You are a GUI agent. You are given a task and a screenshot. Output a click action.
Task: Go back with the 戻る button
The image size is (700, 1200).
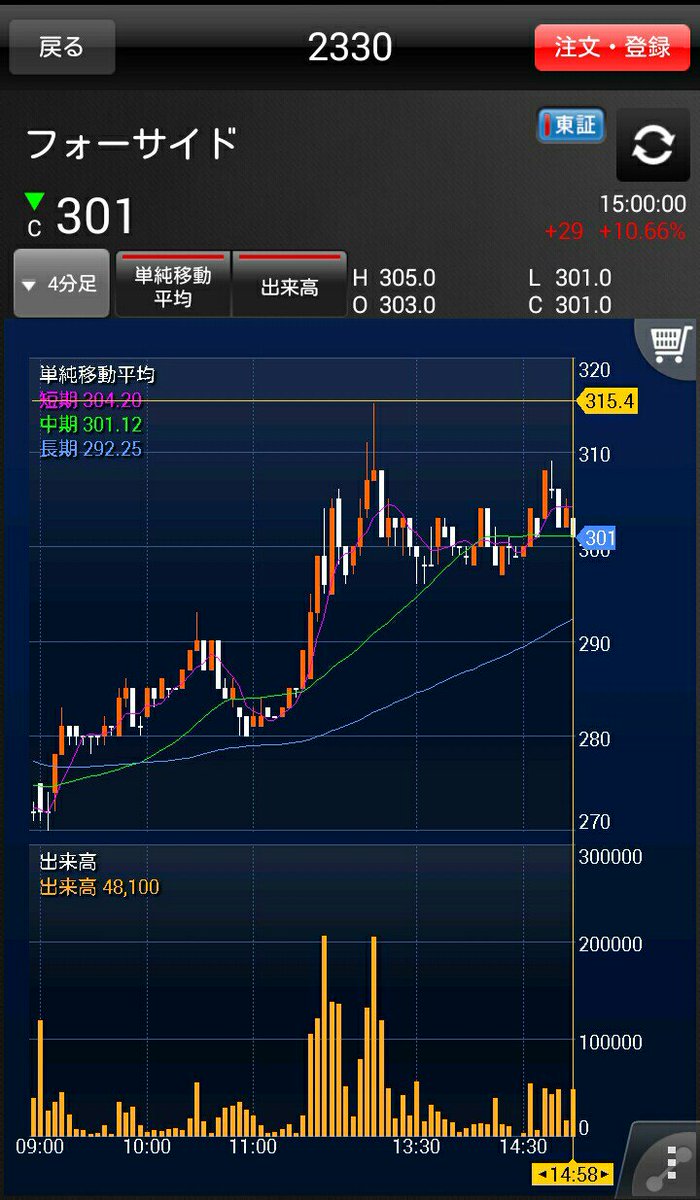click(62, 47)
